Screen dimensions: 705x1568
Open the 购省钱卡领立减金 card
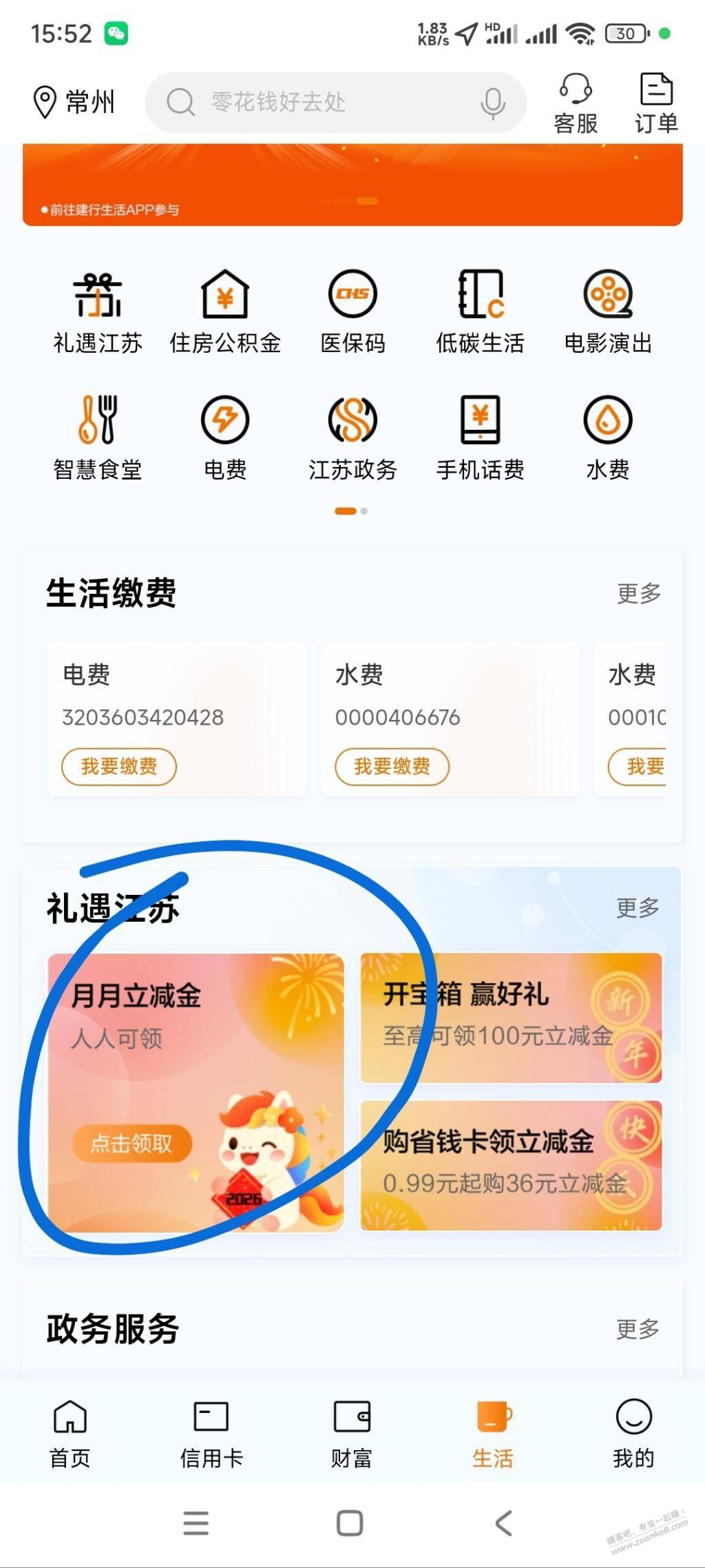(511, 1165)
